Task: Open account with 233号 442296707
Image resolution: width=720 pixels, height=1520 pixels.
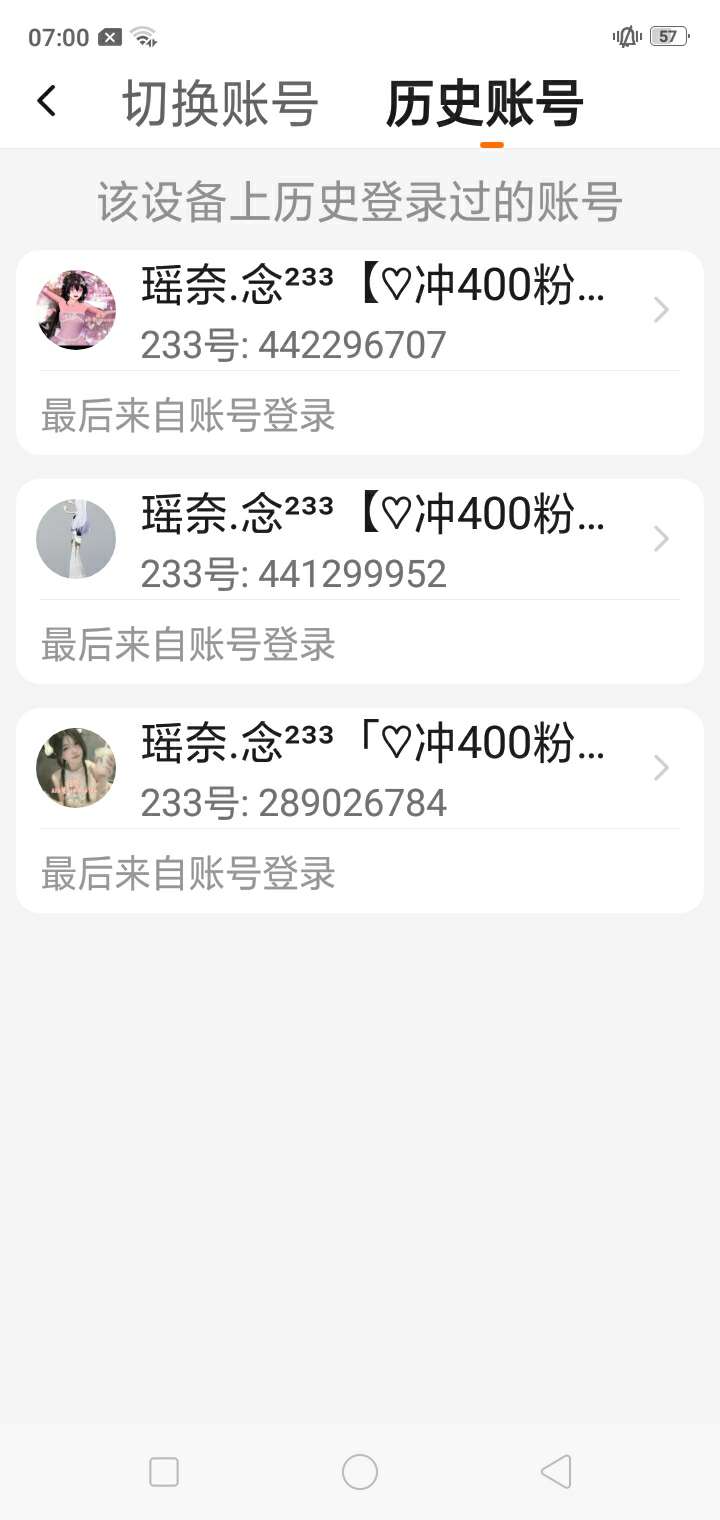Action: point(360,312)
